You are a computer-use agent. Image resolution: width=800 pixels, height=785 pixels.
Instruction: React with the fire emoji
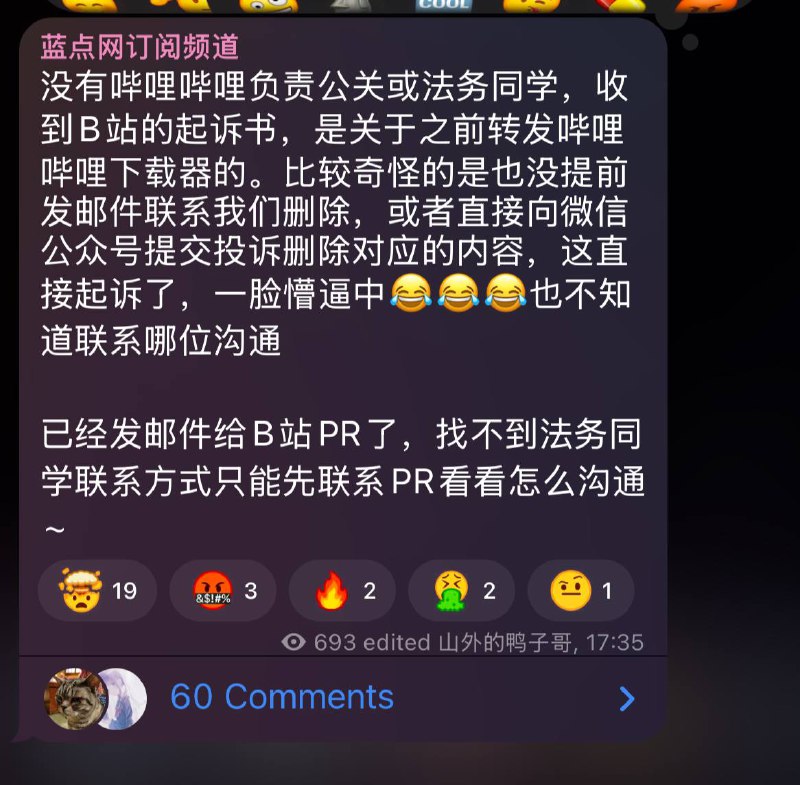pyautogui.click(x=342, y=591)
